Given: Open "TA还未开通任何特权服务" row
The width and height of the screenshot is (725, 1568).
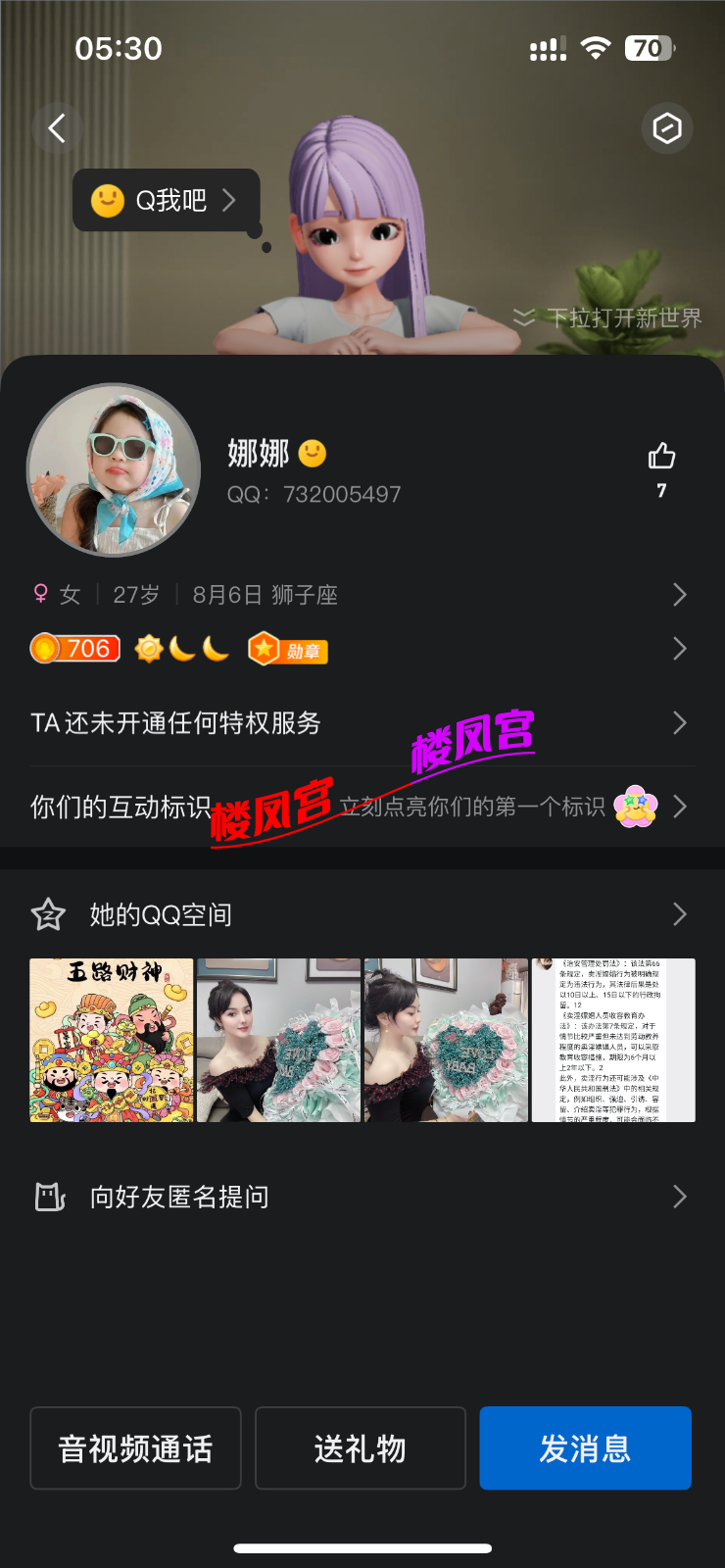Looking at the screenshot, I should pyautogui.click(x=361, y=723).
